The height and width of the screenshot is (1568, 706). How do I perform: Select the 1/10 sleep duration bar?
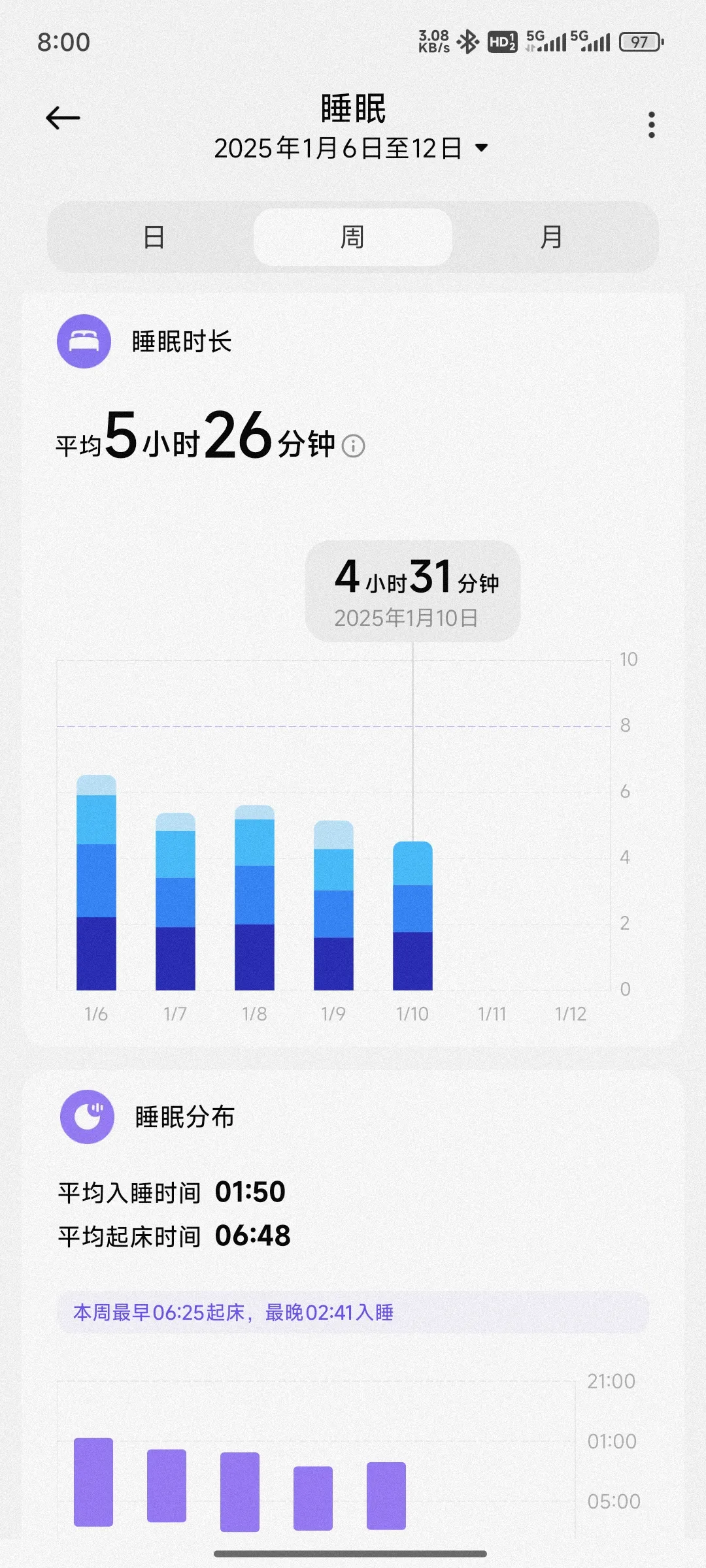412,916
